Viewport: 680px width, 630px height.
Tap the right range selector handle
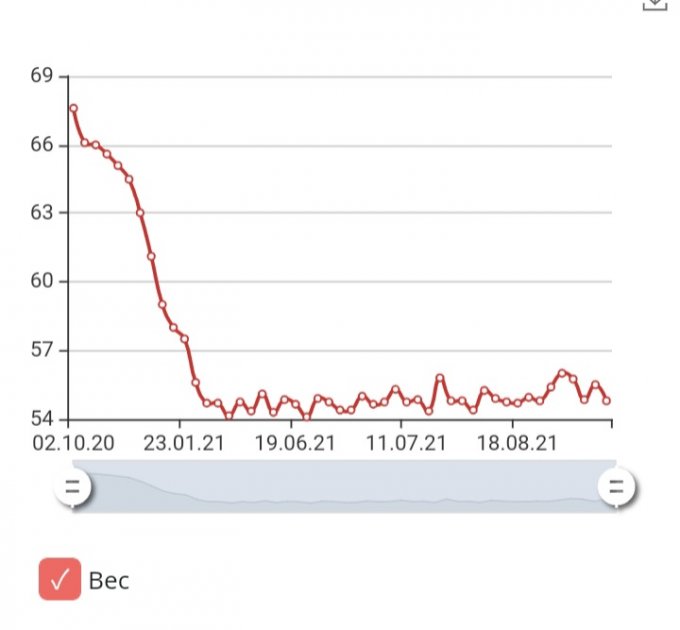616,488
